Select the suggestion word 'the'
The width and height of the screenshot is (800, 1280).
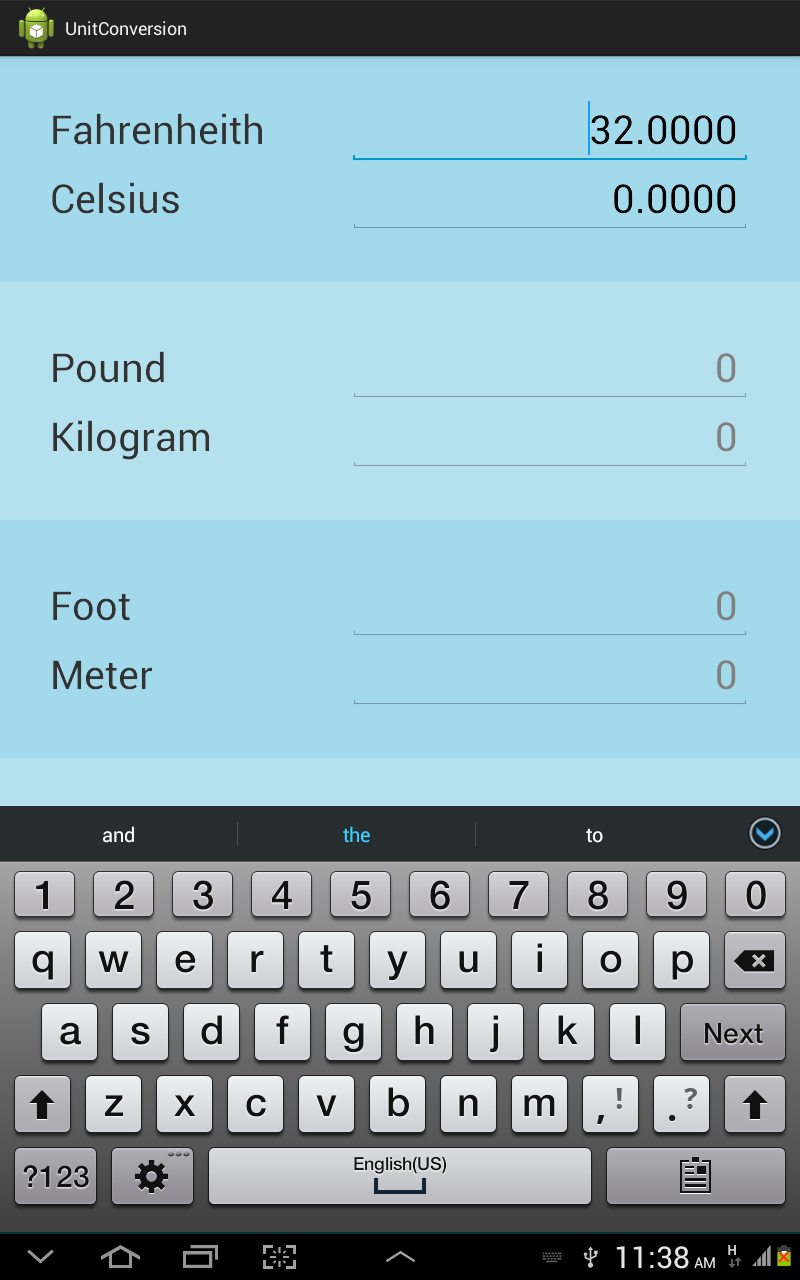click(x=356, y=834)
